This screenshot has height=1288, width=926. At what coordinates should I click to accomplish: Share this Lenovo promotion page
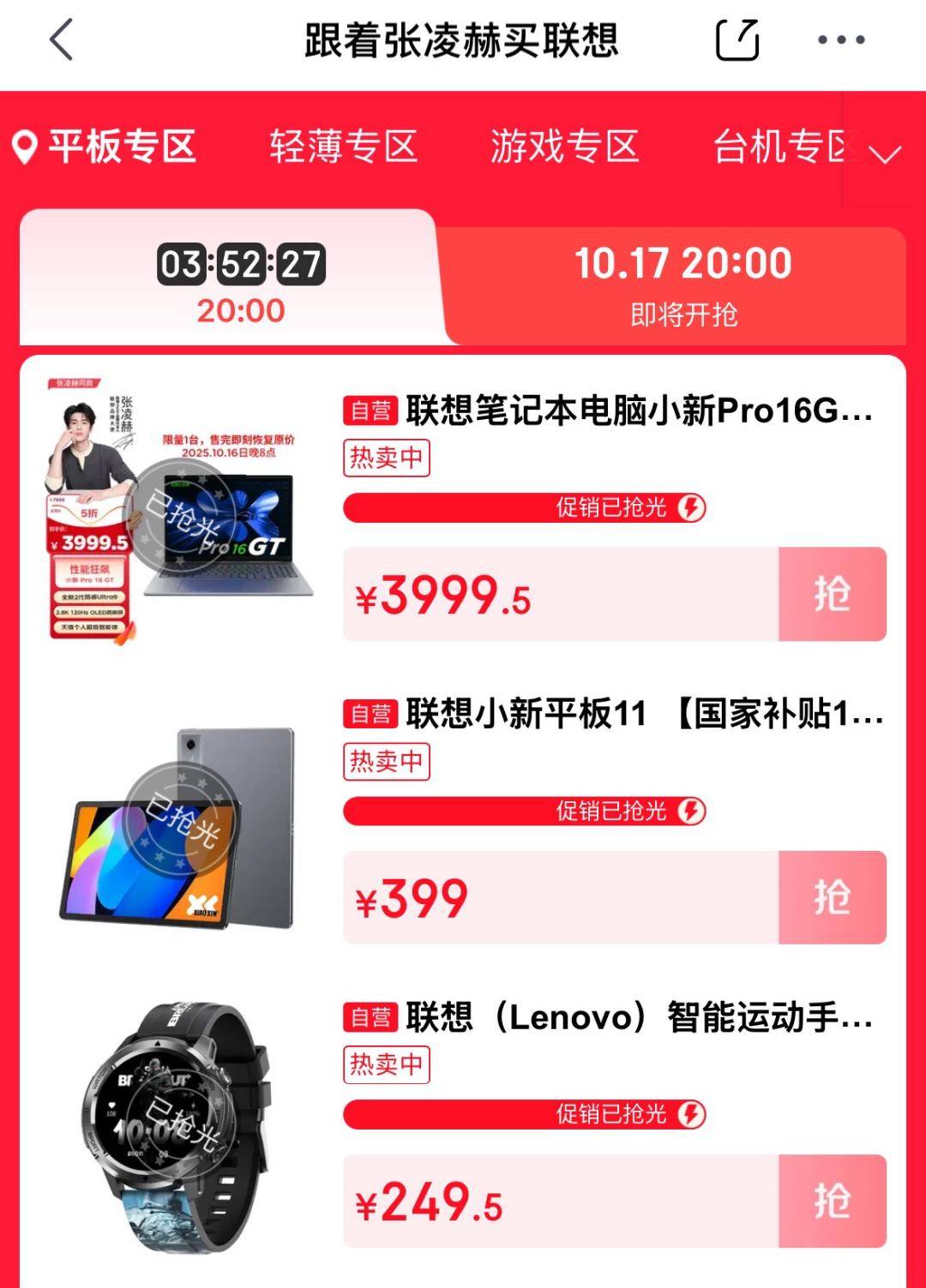pyautogui.click(x=737, y=40)
